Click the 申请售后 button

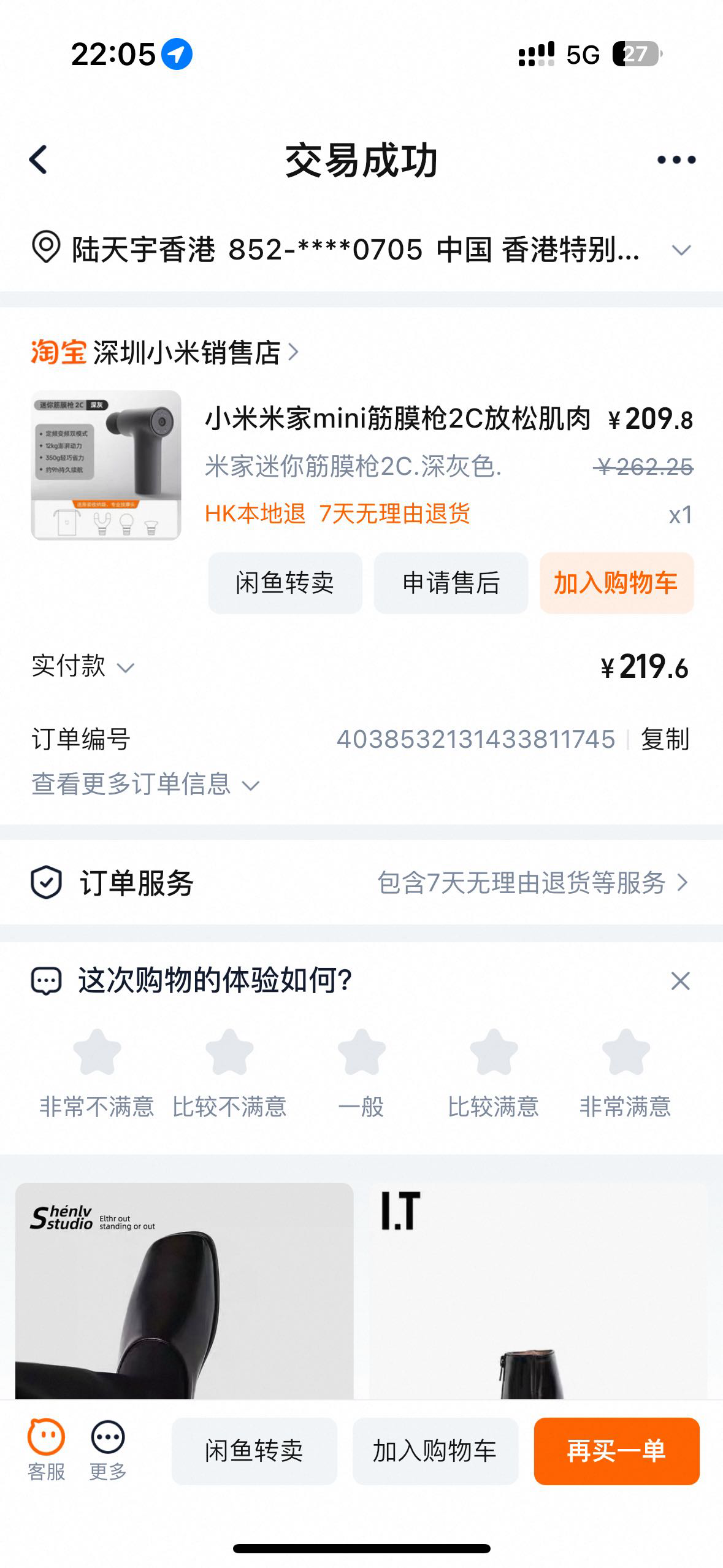point(451,583)
